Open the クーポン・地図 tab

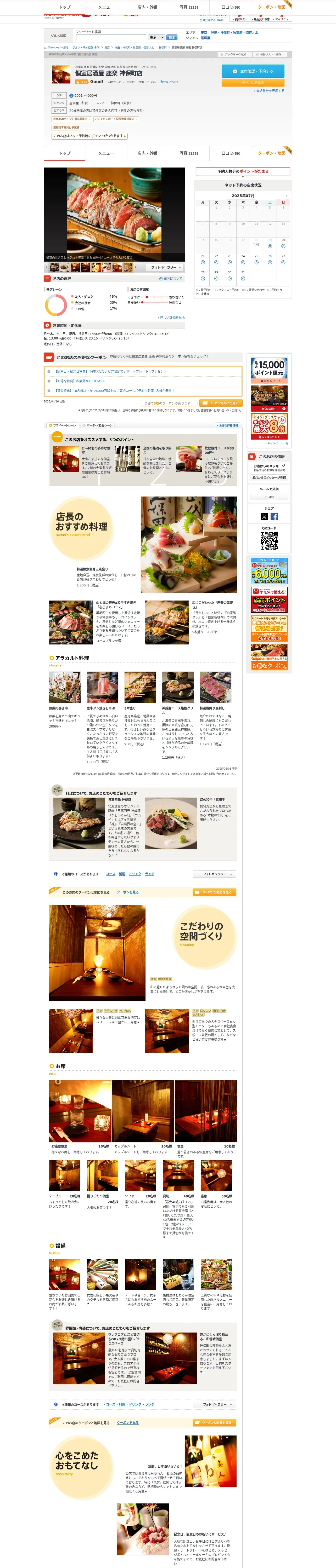coord(271,153)
